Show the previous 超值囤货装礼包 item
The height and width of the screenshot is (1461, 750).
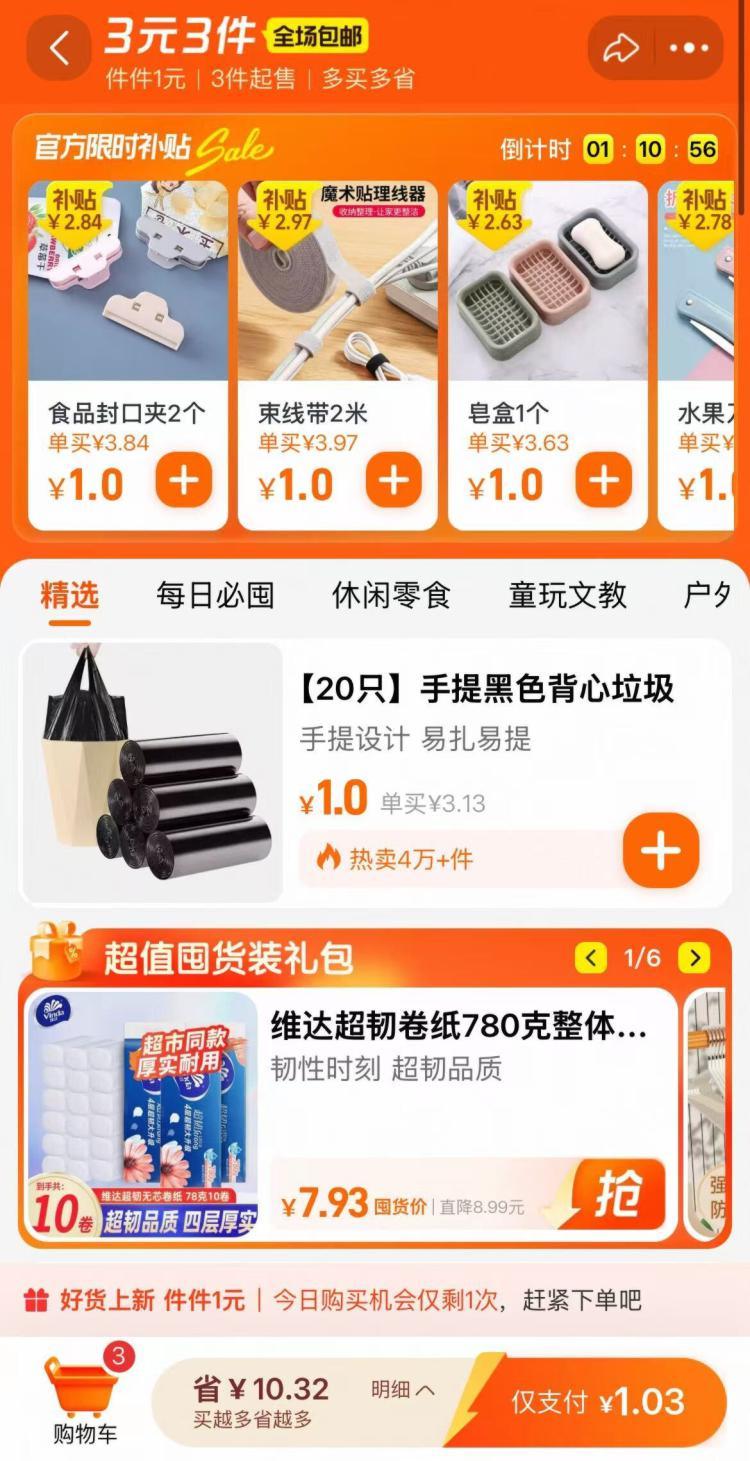[590, 958]
